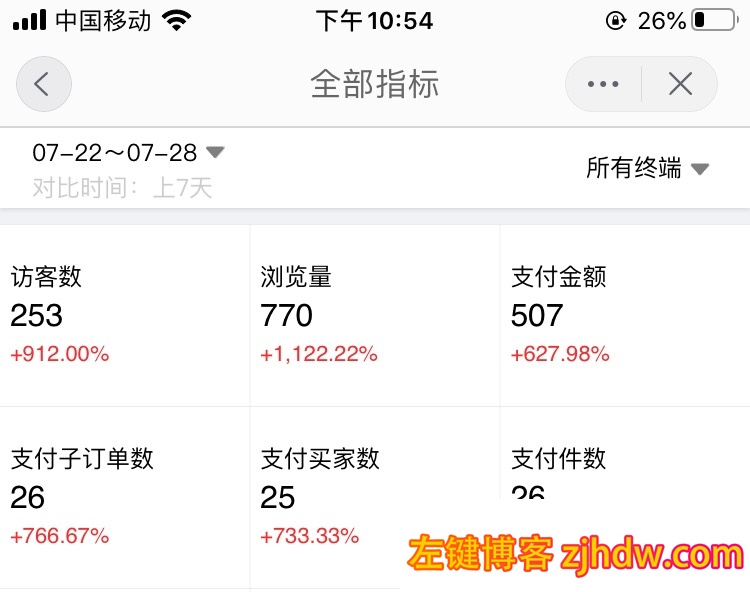Open the three-dot more options menu
The height and width of the screenshot is (592, 750).
603,84
